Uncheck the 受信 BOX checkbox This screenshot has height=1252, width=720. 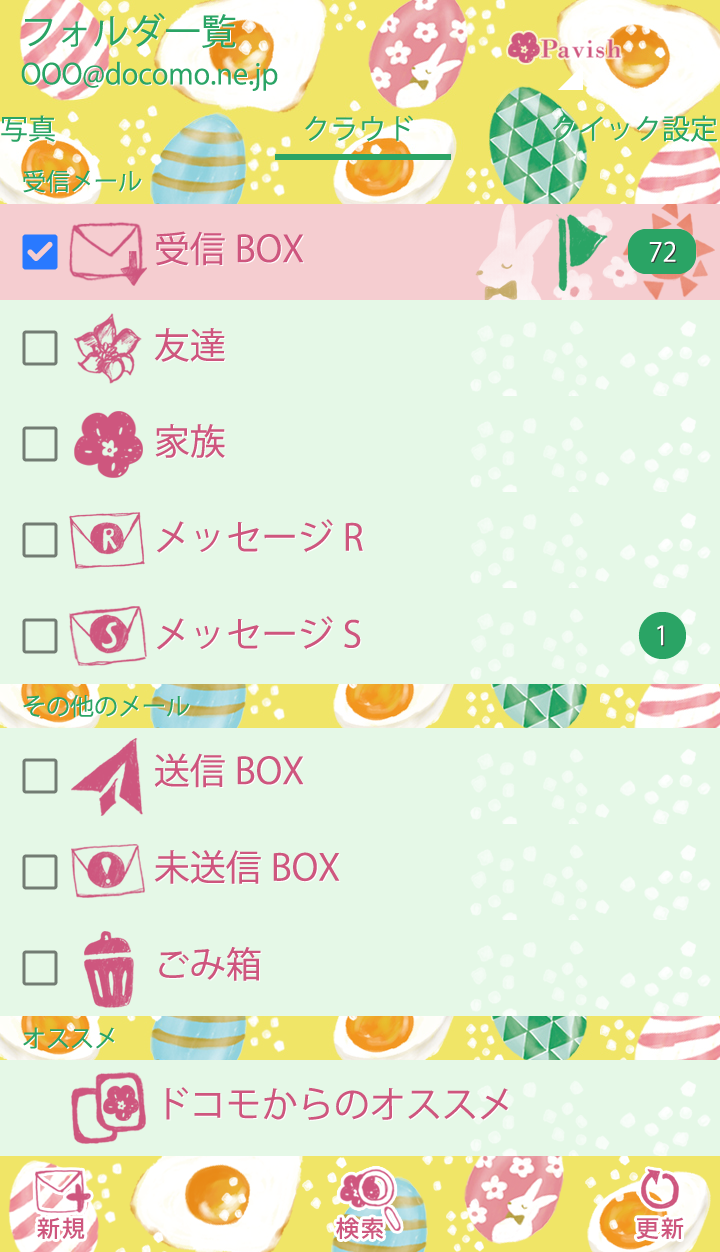coord(40,252)
